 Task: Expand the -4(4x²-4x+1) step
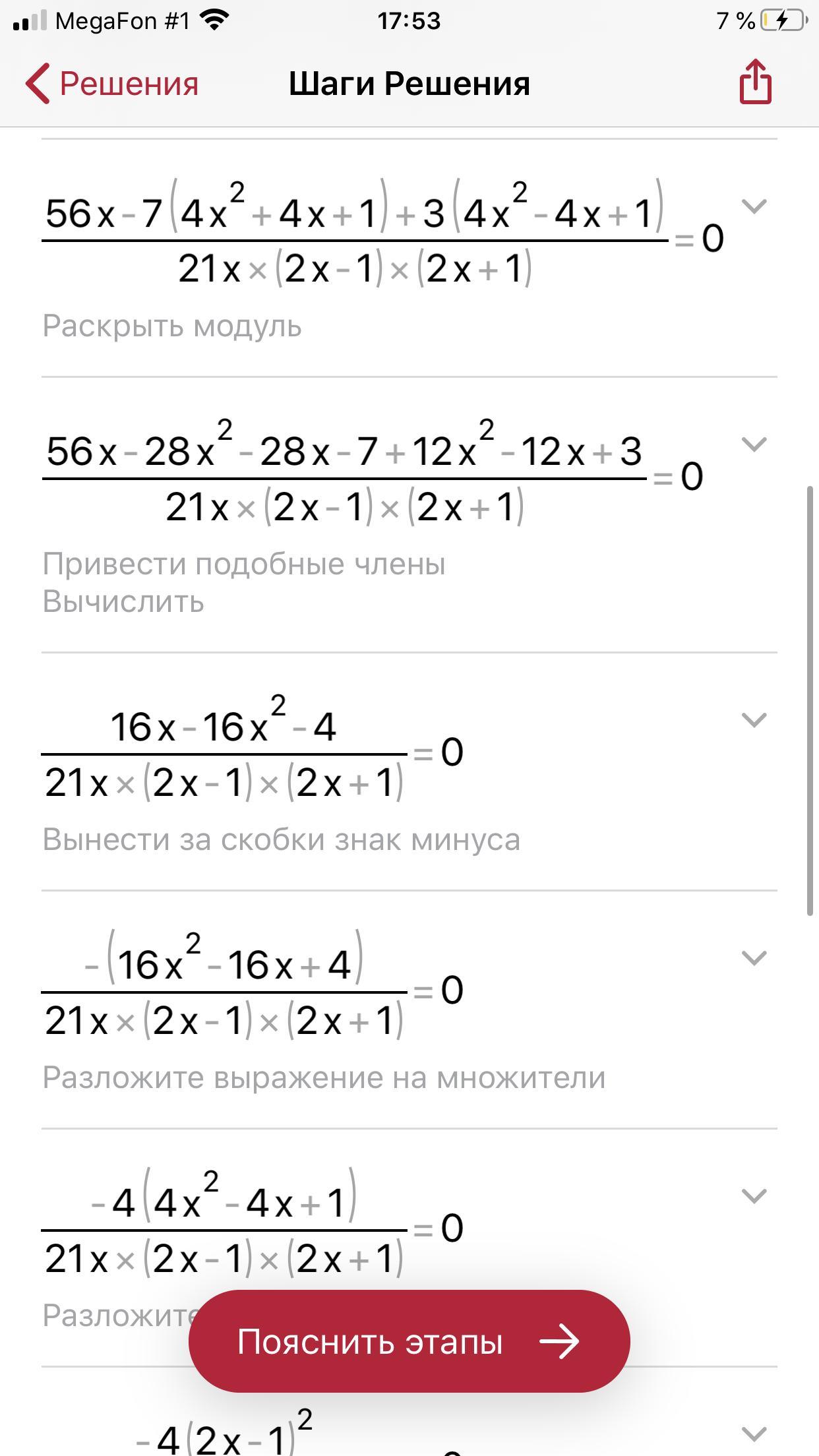coord(754,1196)
